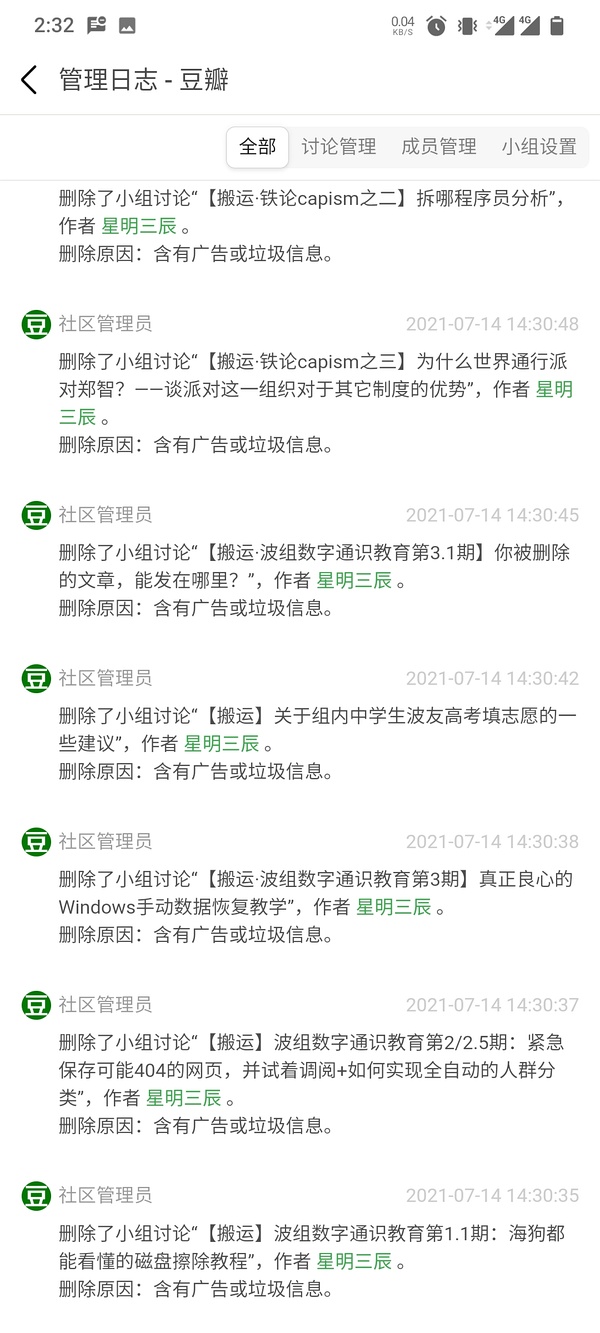Tap author 星明三辰 in the 磁盘擦除教程 entry
This screenshot has height=1333, width=600.
coord(354,1261)
